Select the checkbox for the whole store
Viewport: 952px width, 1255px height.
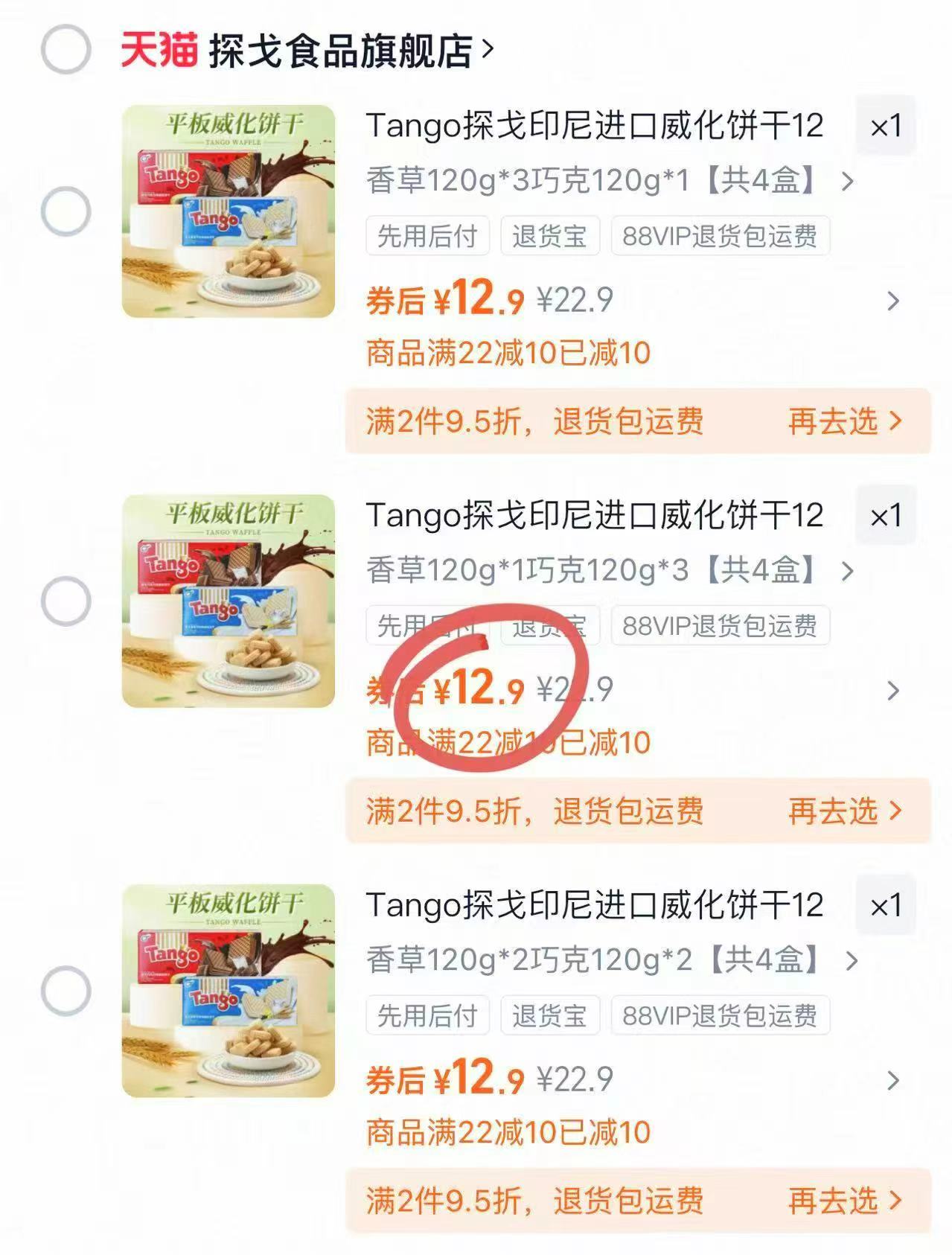tap(66, 46)
